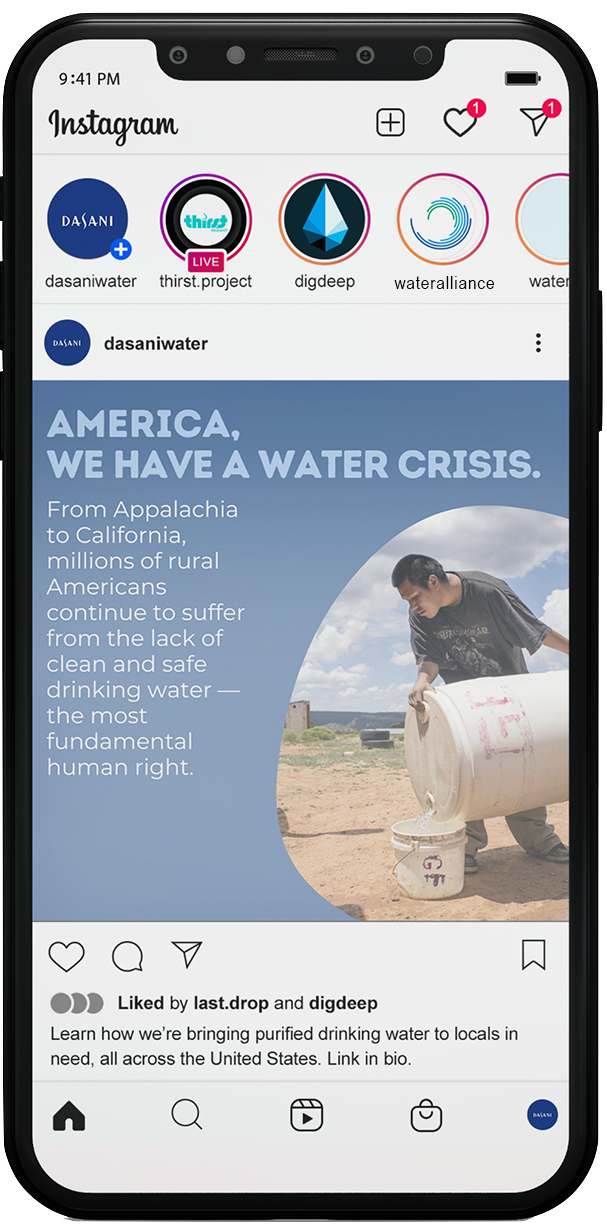Go to the Home tab
This screenshot has width=607, height=1229.
point(69,1115)
